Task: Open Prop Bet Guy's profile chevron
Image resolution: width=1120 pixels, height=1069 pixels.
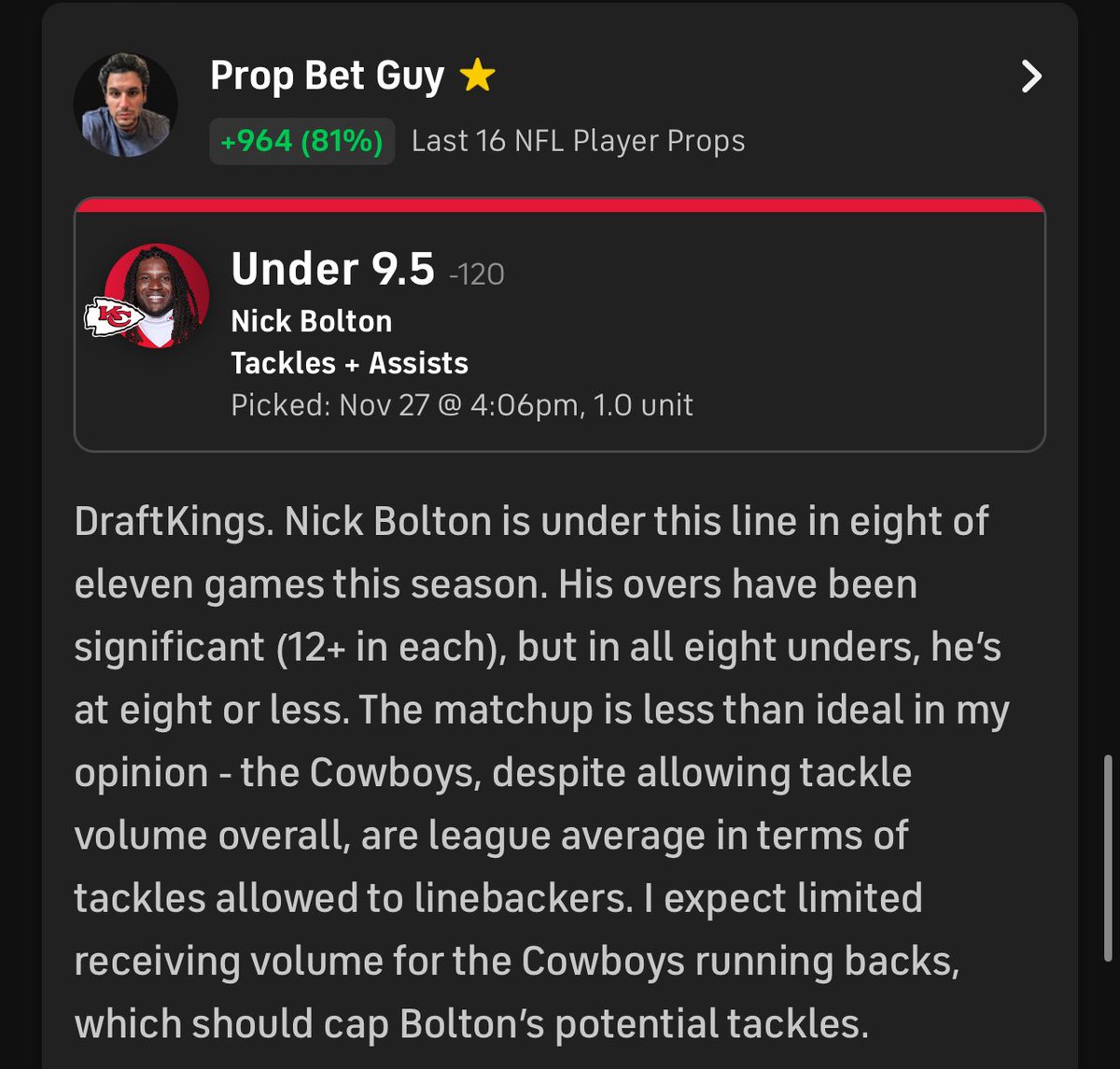Action: 1030,77
